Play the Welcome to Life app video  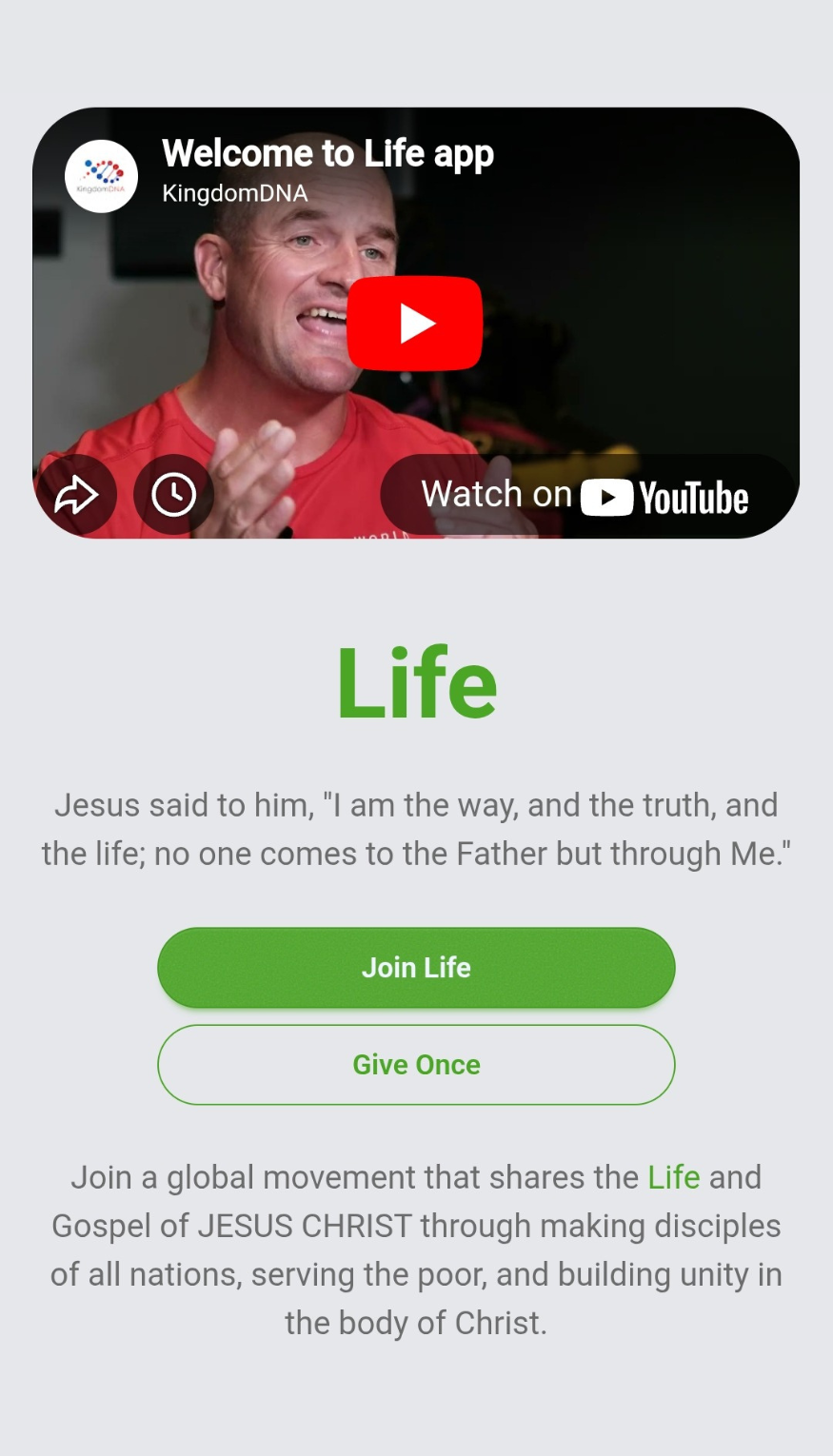coord(414,324)
